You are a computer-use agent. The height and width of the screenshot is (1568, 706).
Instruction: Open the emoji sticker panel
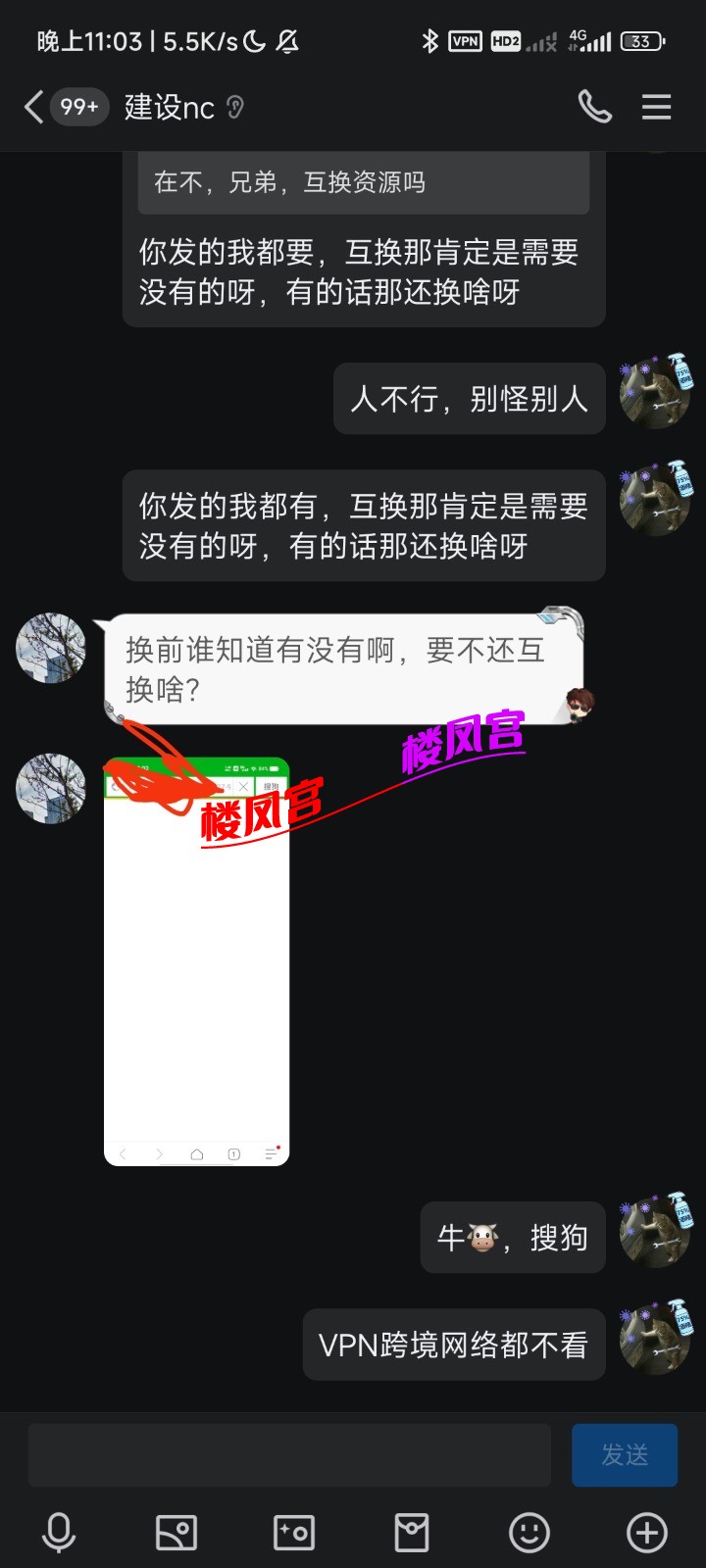pyautogui.click(x=529, y=1533)
